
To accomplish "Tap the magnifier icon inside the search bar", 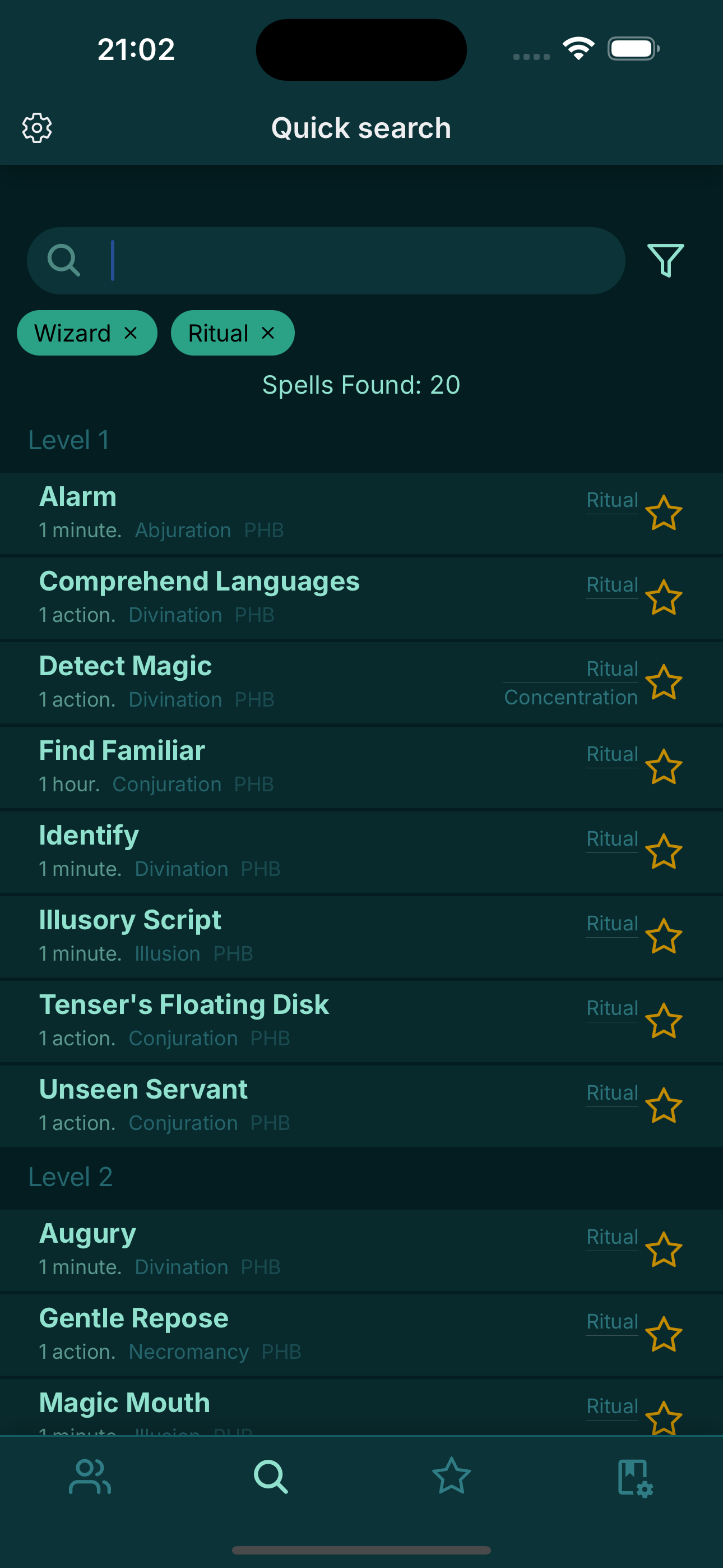I will click(x=64, y=261).
